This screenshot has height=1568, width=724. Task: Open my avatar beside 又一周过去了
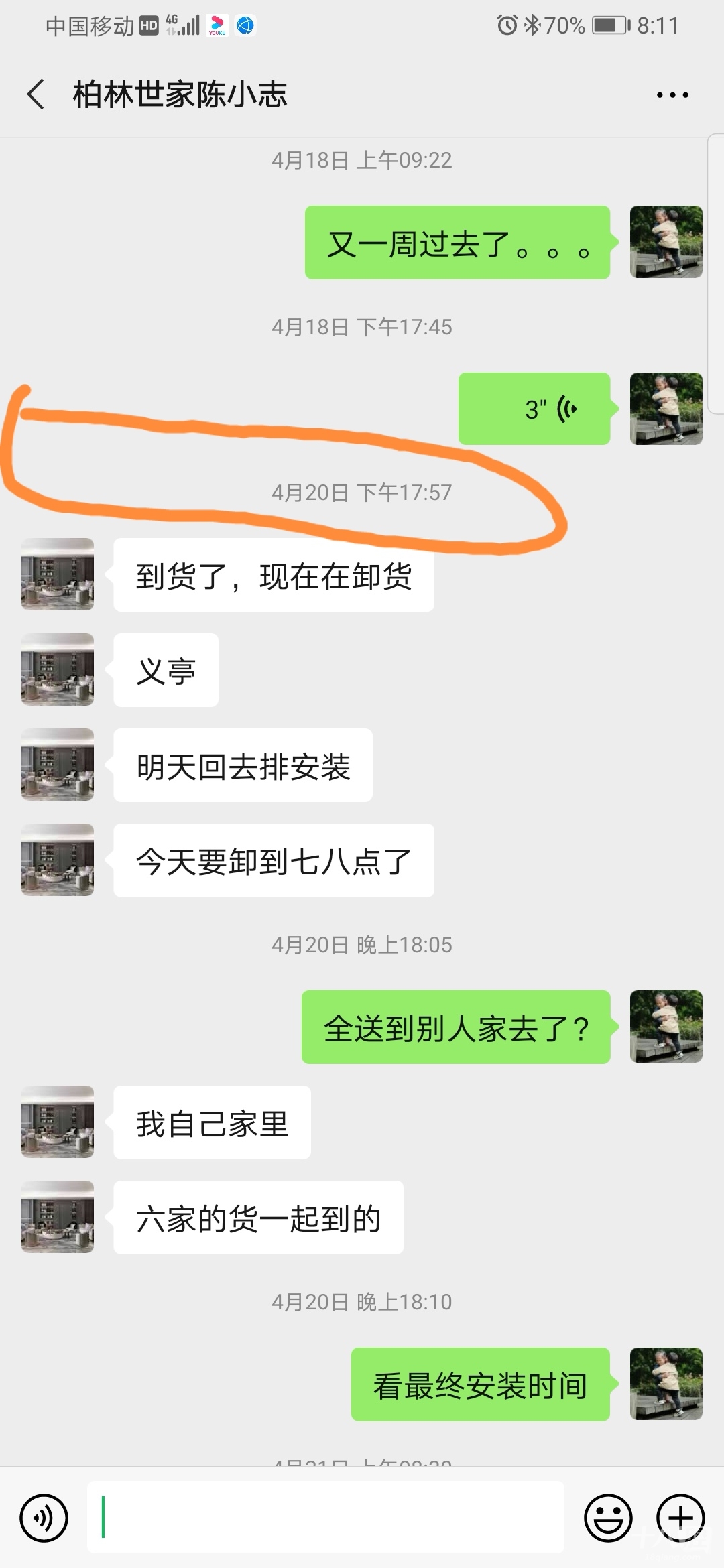[666, 242]
